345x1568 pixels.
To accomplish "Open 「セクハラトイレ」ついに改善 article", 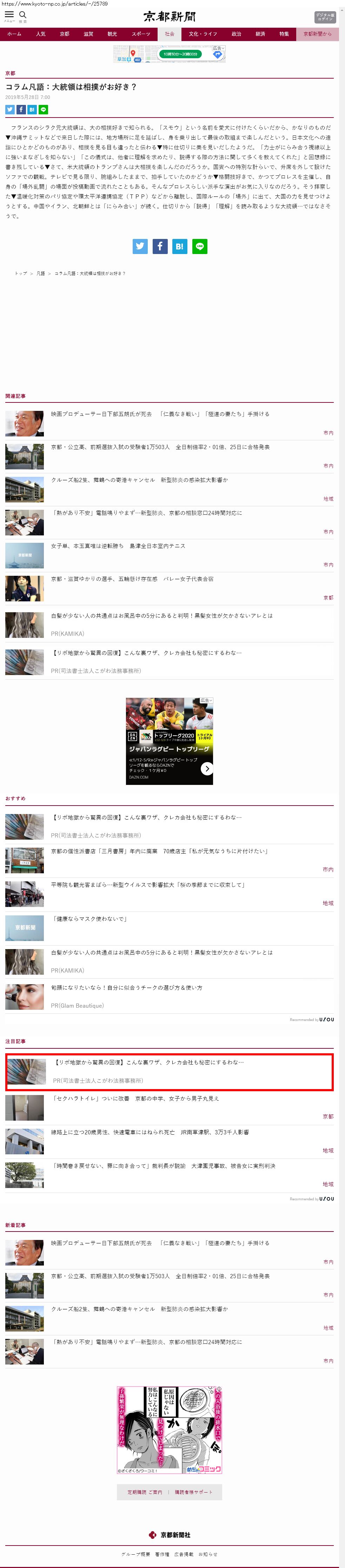I will coord(134,1099).
